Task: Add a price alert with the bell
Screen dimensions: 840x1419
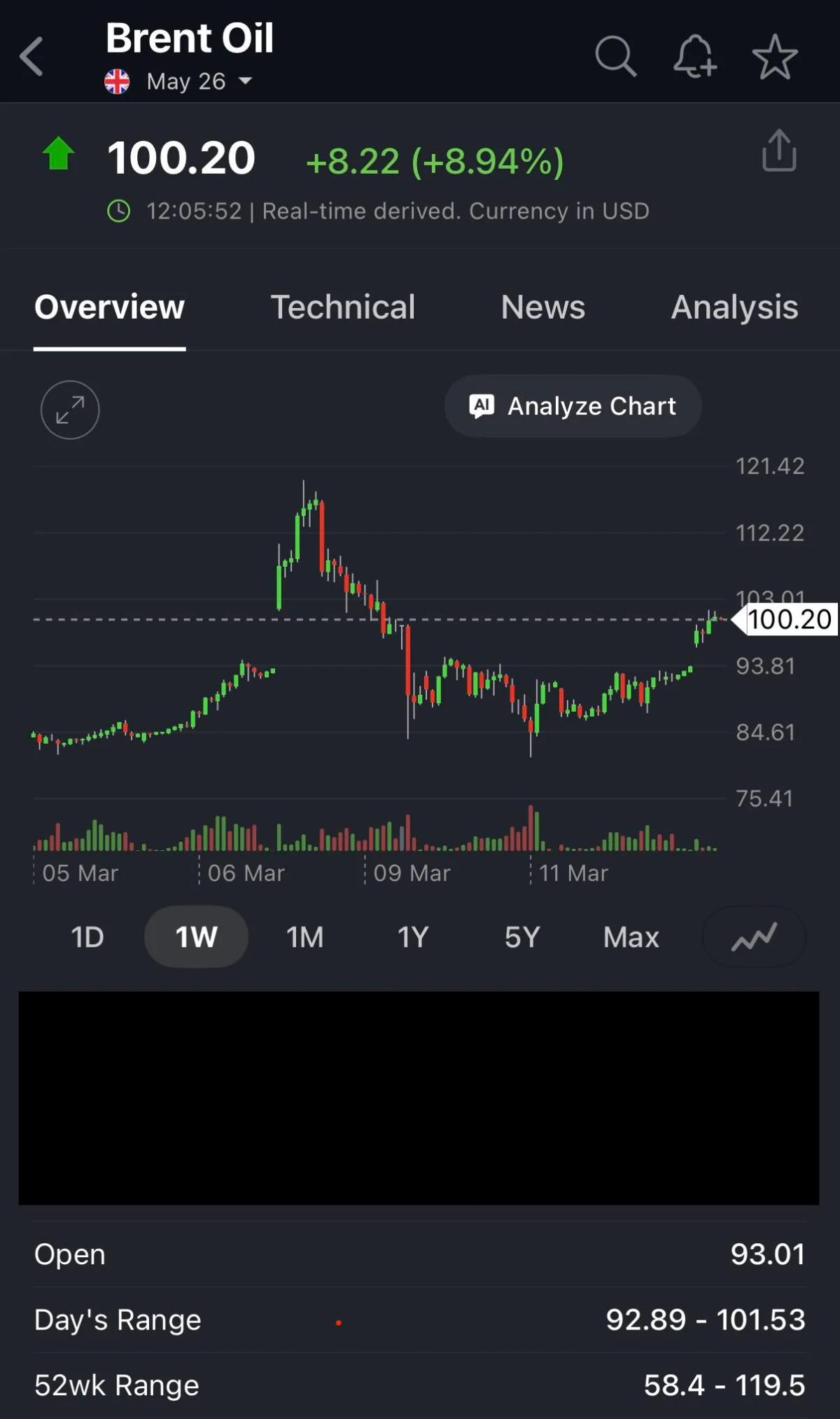Action: pos(694,56)
